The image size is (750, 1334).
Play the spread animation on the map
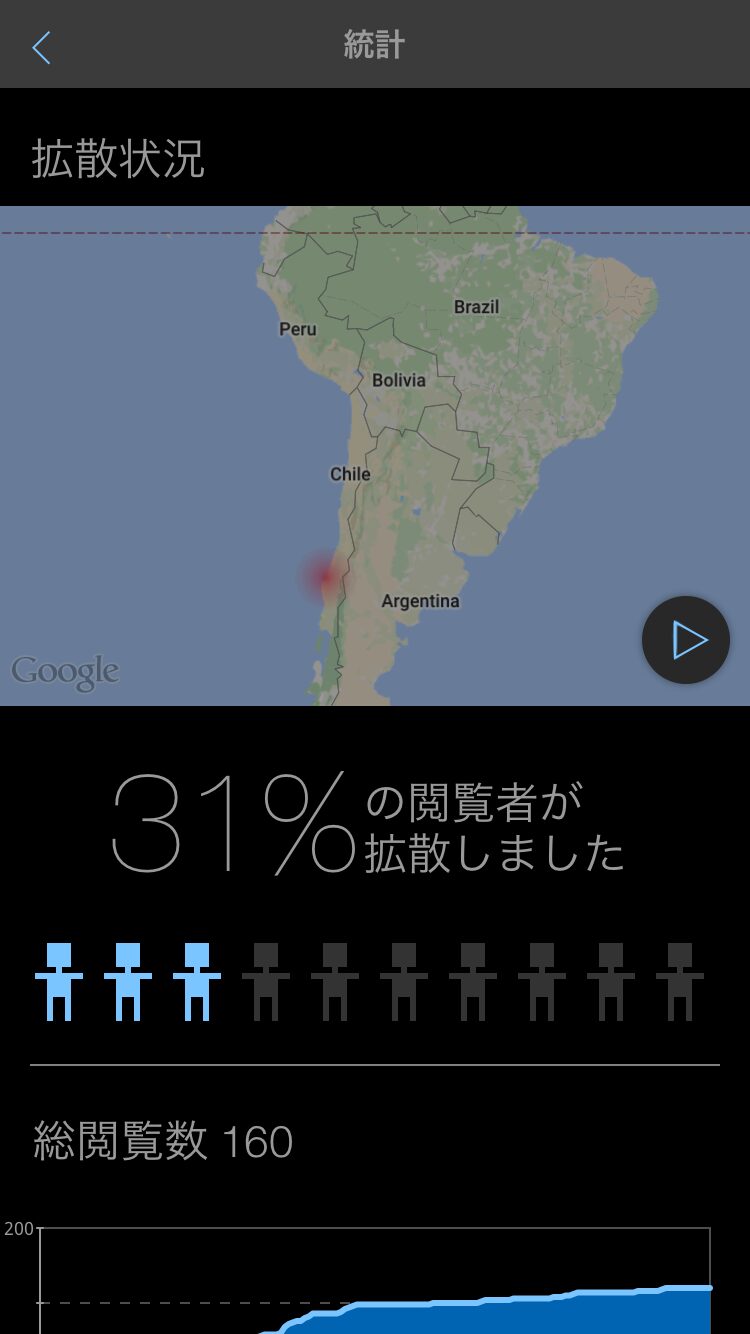(x=686, y=640)
